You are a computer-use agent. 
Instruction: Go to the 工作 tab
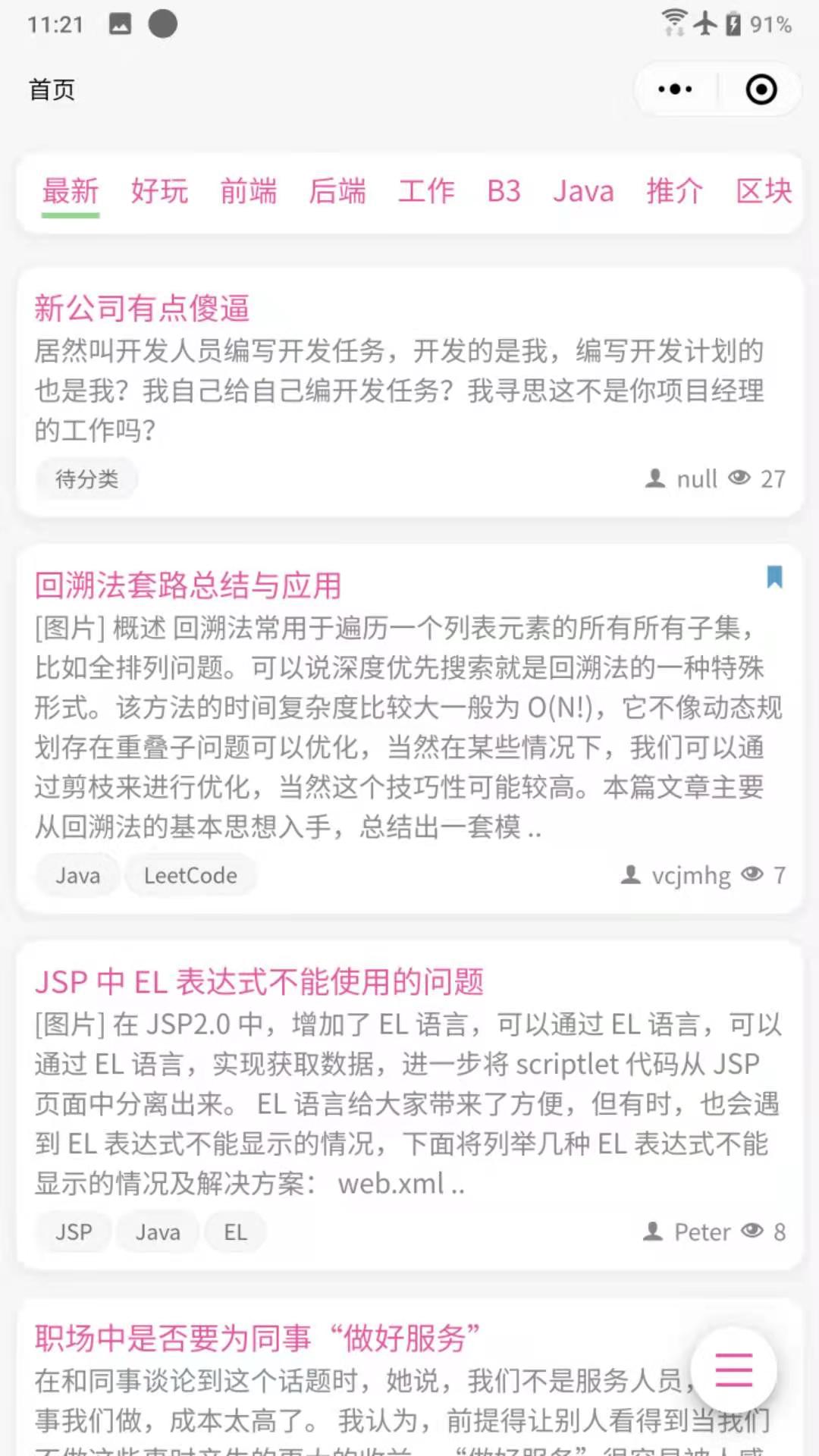click(426, 191)
